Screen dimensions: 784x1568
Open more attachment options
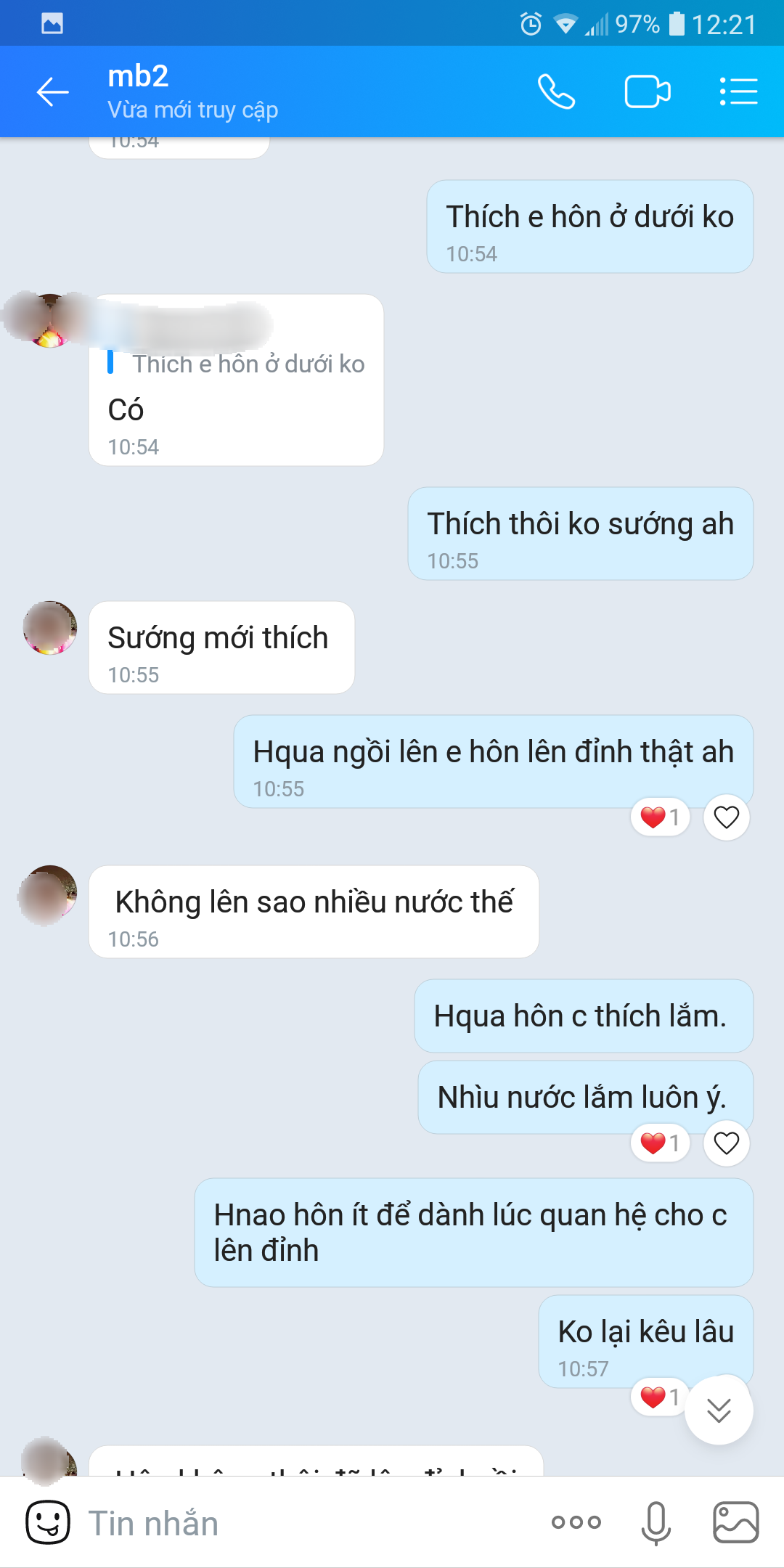coord(576,1522)
